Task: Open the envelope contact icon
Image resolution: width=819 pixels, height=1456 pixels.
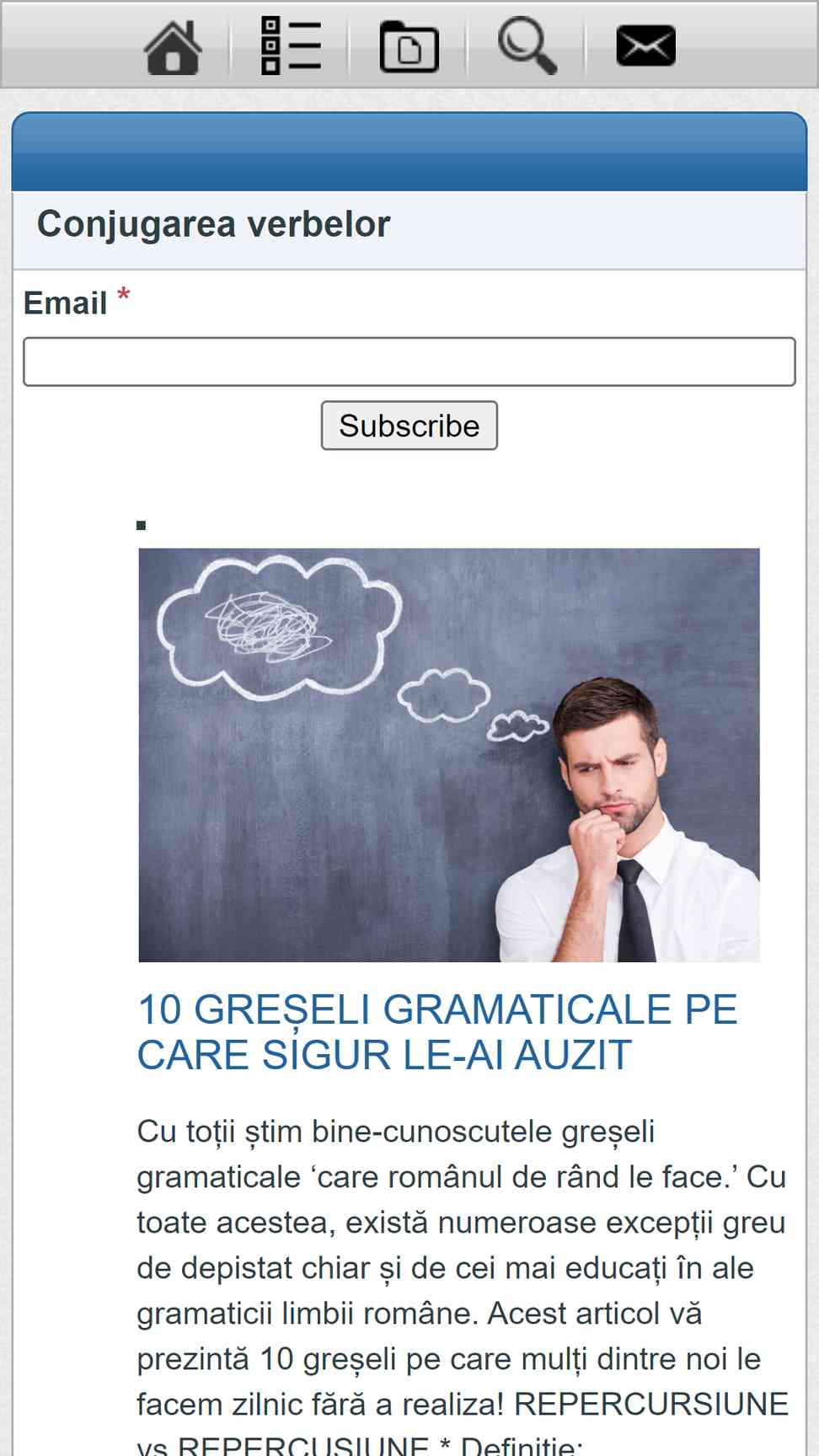Action: (645, 46)
